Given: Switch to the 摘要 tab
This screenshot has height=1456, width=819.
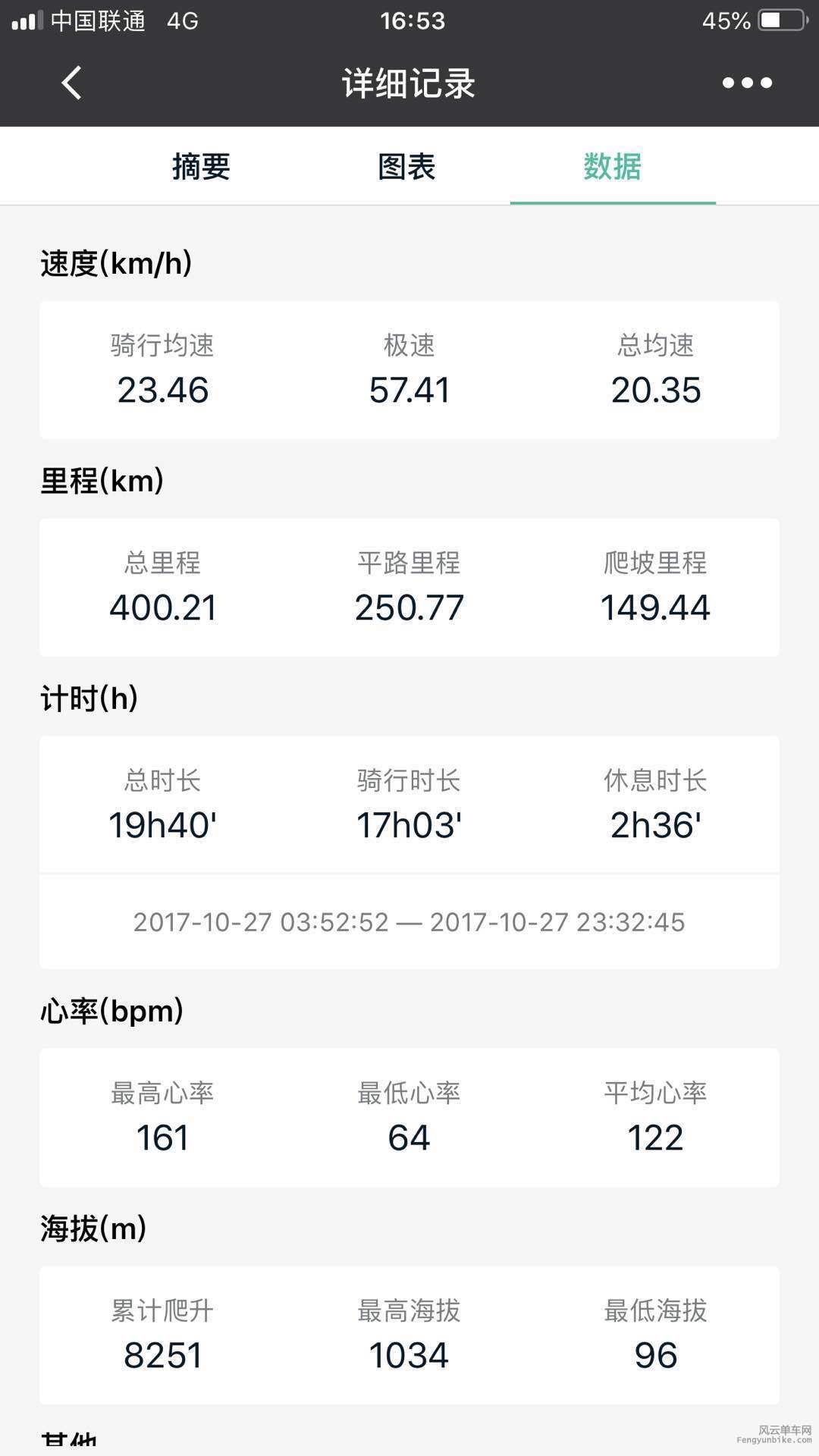Looking at the screenshot, I should click(201, 167).
